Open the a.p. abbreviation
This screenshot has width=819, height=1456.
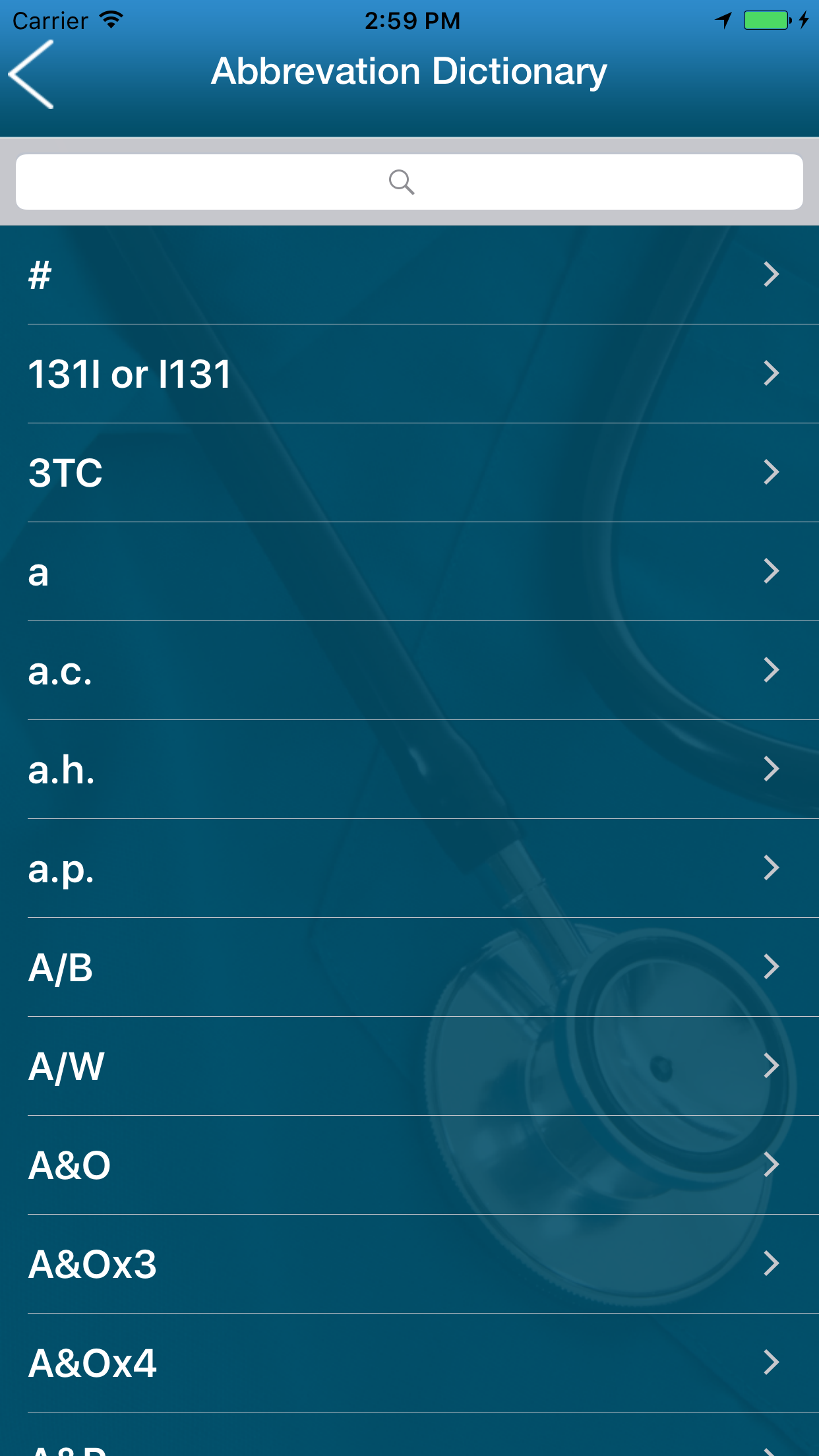409,868
